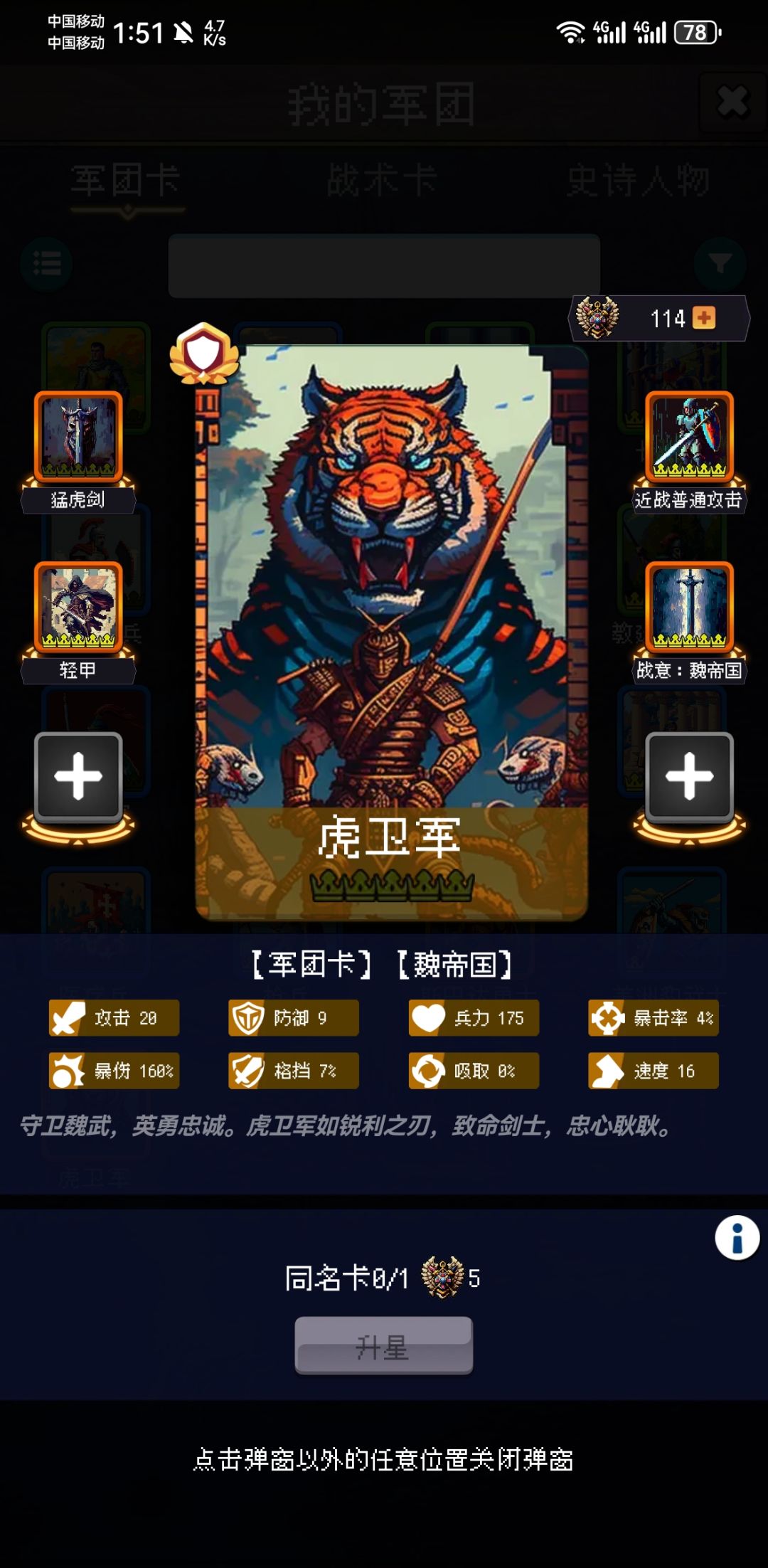Image resolution: width=768 pixels, height=1568 pixels.
Task: Open the 轻甲 armor slot
Action: 78,608
